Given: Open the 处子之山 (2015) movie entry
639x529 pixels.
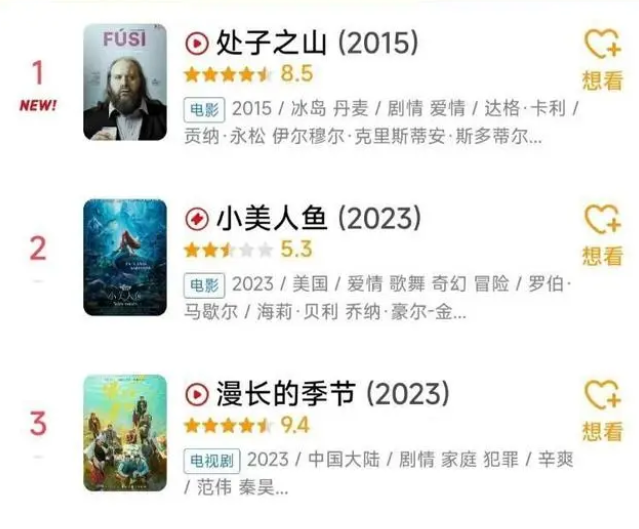Looking at the screenshot, I should click(x=314, y=43).
